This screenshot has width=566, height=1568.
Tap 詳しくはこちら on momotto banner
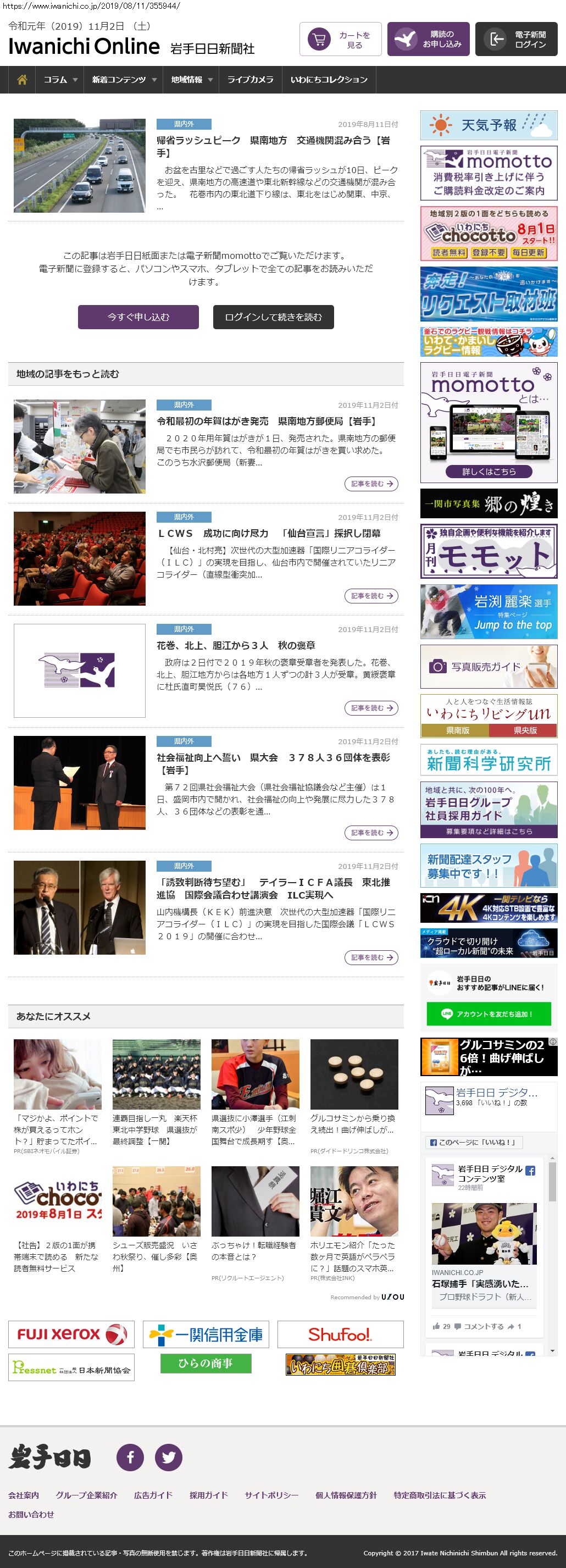(x=489, y=471)
